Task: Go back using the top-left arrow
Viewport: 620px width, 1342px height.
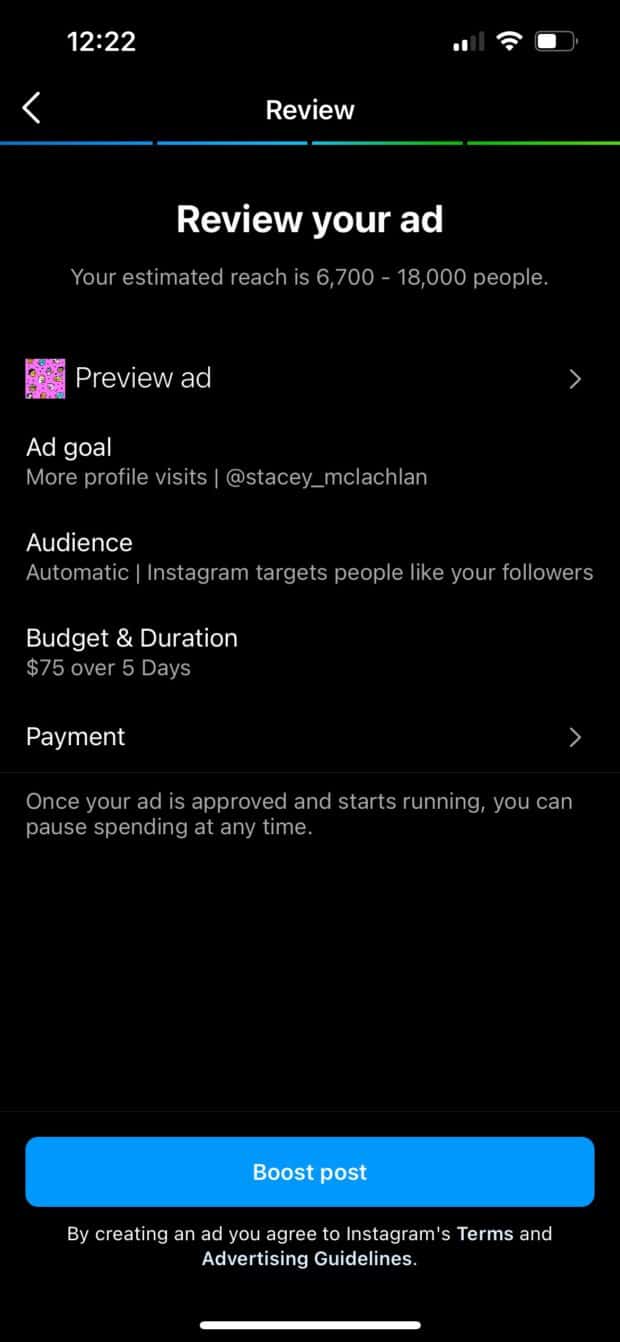Action: [32, 108]
